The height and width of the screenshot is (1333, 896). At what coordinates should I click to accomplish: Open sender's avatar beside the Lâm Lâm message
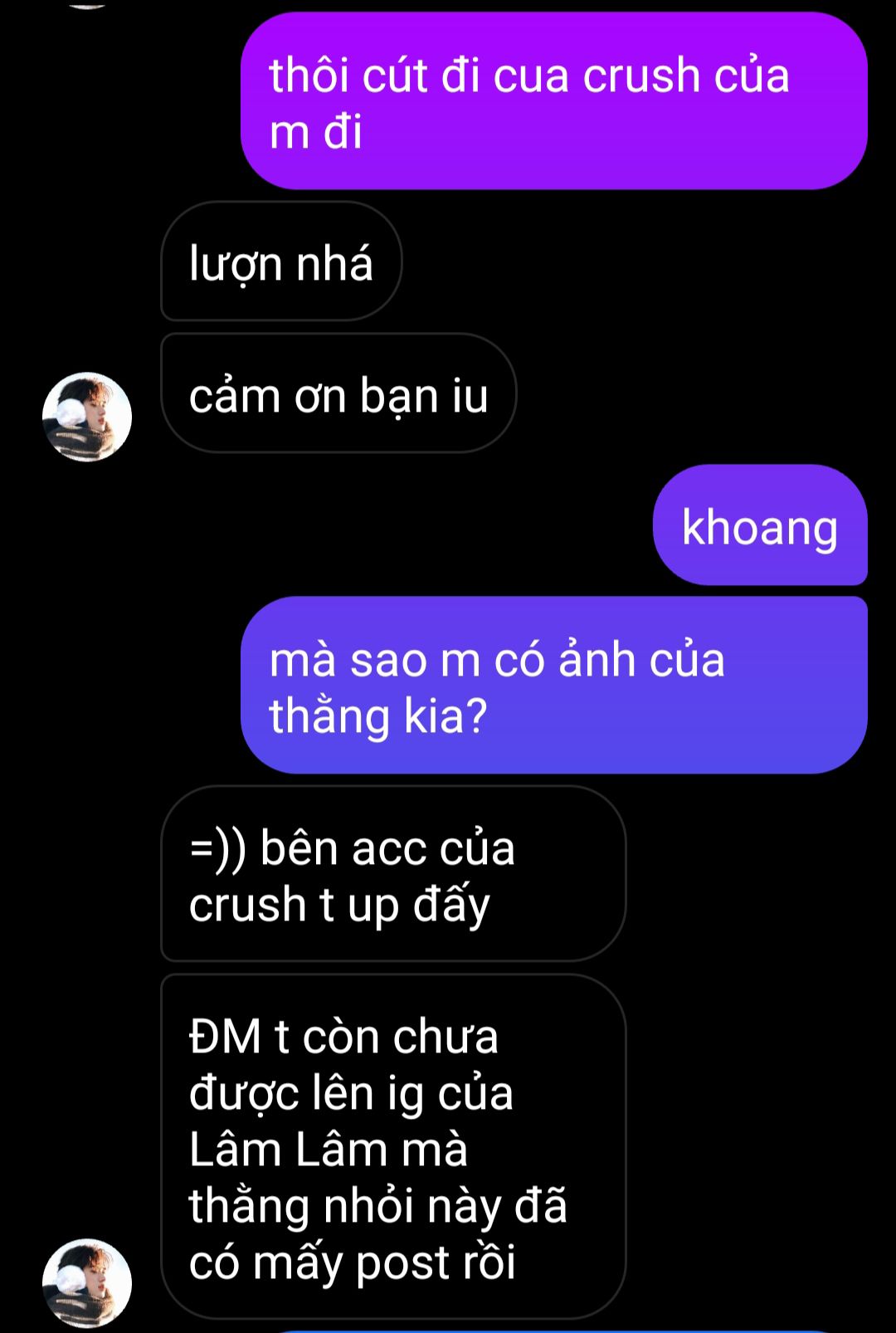(87, 1283)
